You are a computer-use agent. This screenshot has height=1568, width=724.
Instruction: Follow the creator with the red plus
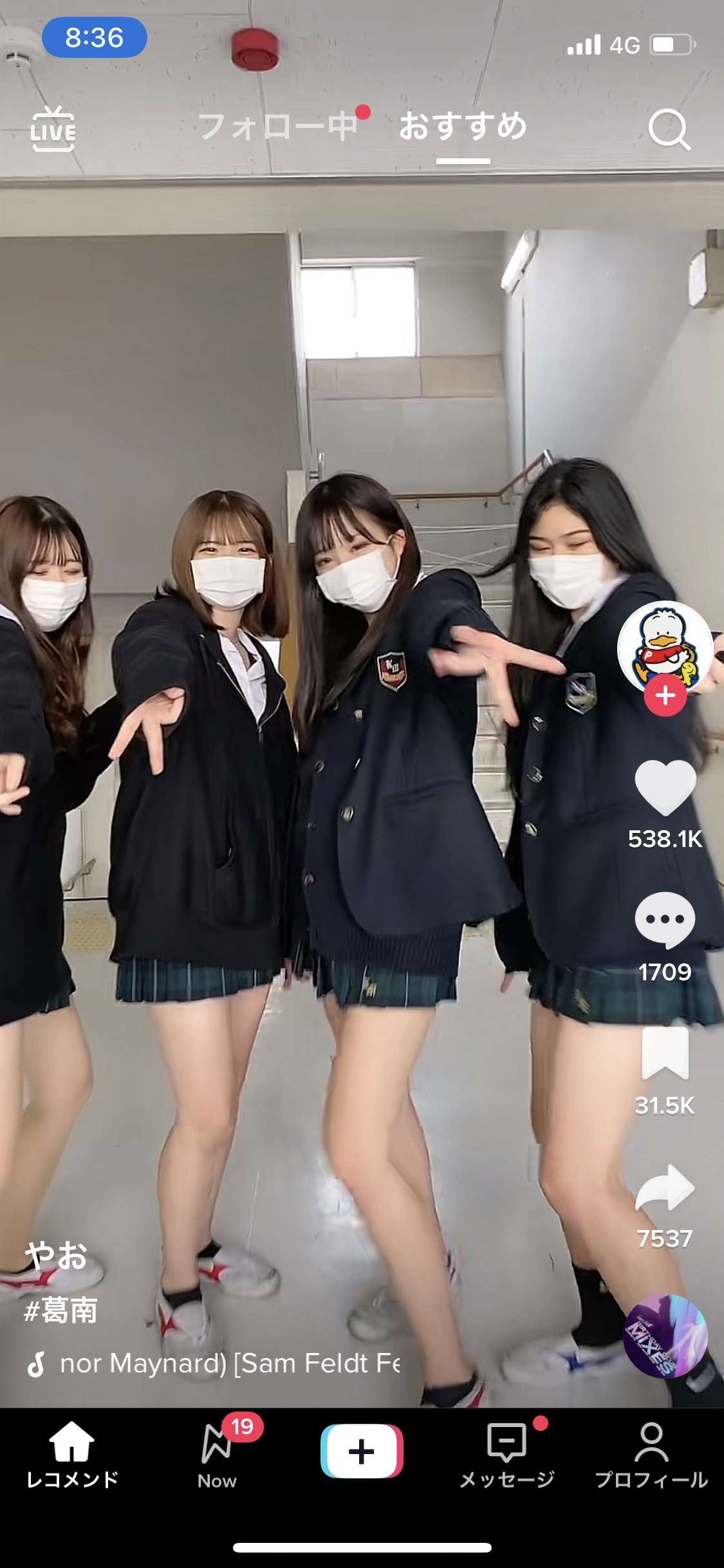pos(665,696)
